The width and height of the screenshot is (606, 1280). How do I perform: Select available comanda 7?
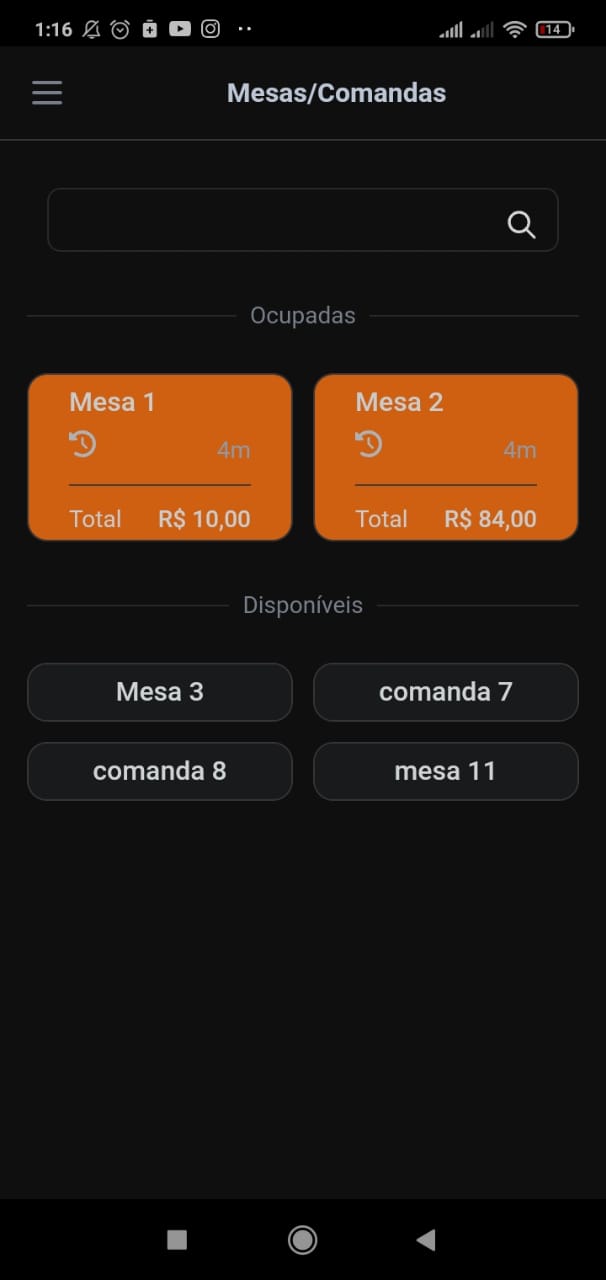tap(446, 692)
